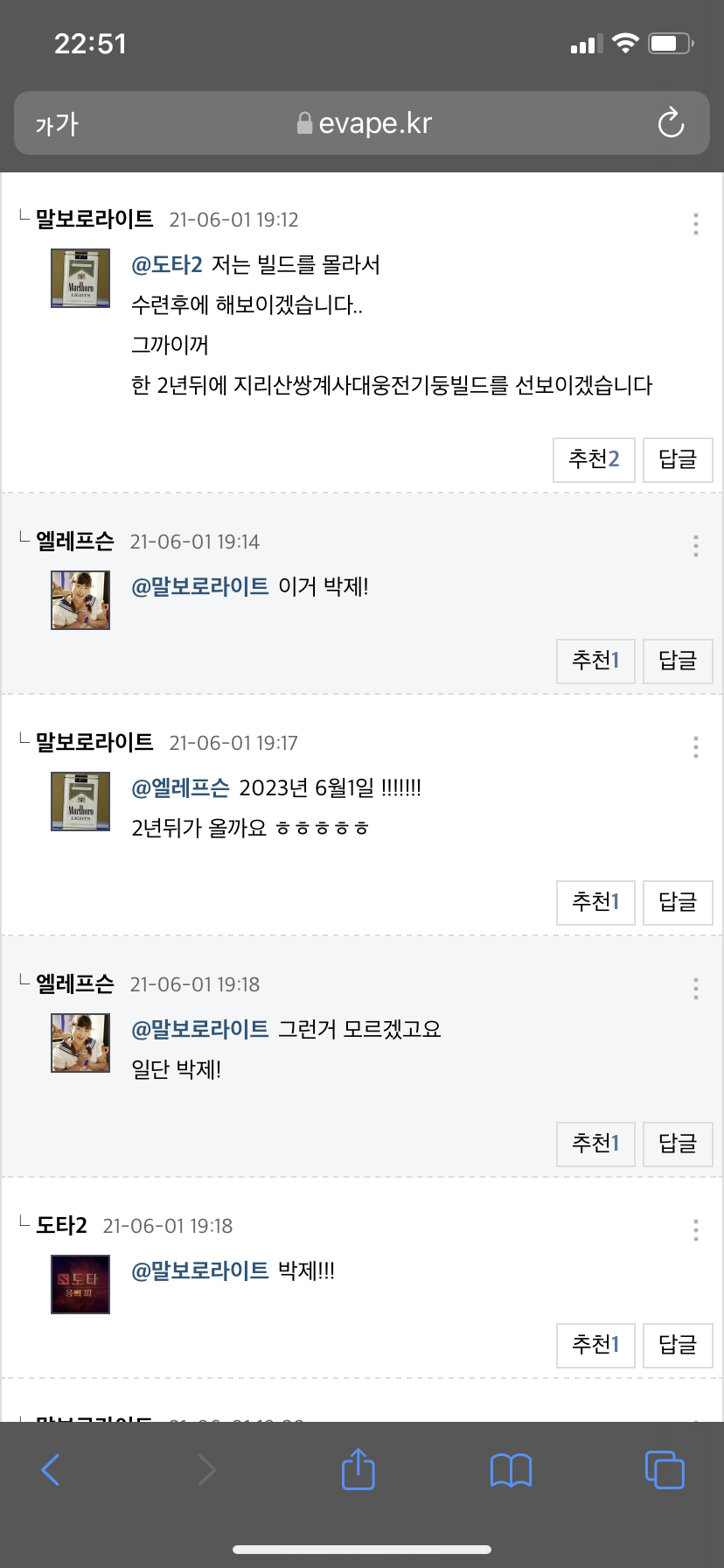Open the @도타2 mention link
724x1568 pixels.
[167, 264]
